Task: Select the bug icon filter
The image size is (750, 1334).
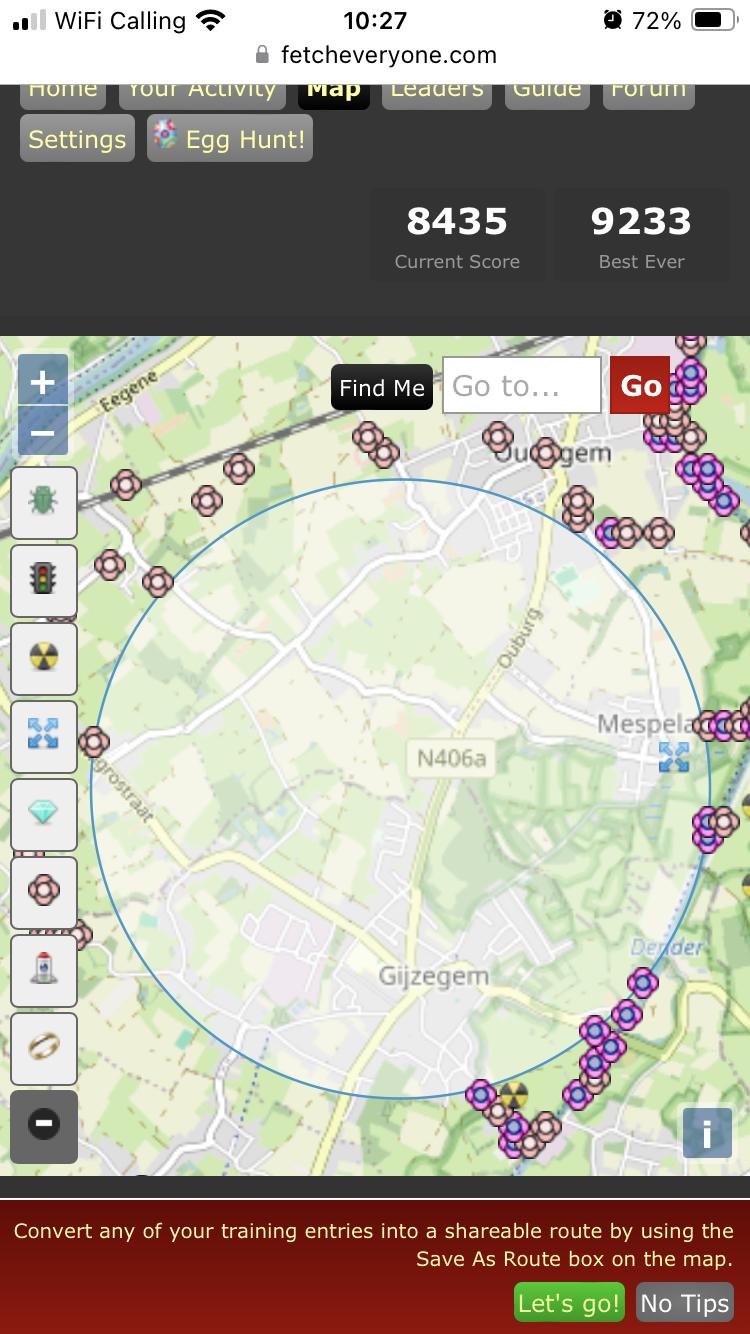Action: tap(44, 502)
